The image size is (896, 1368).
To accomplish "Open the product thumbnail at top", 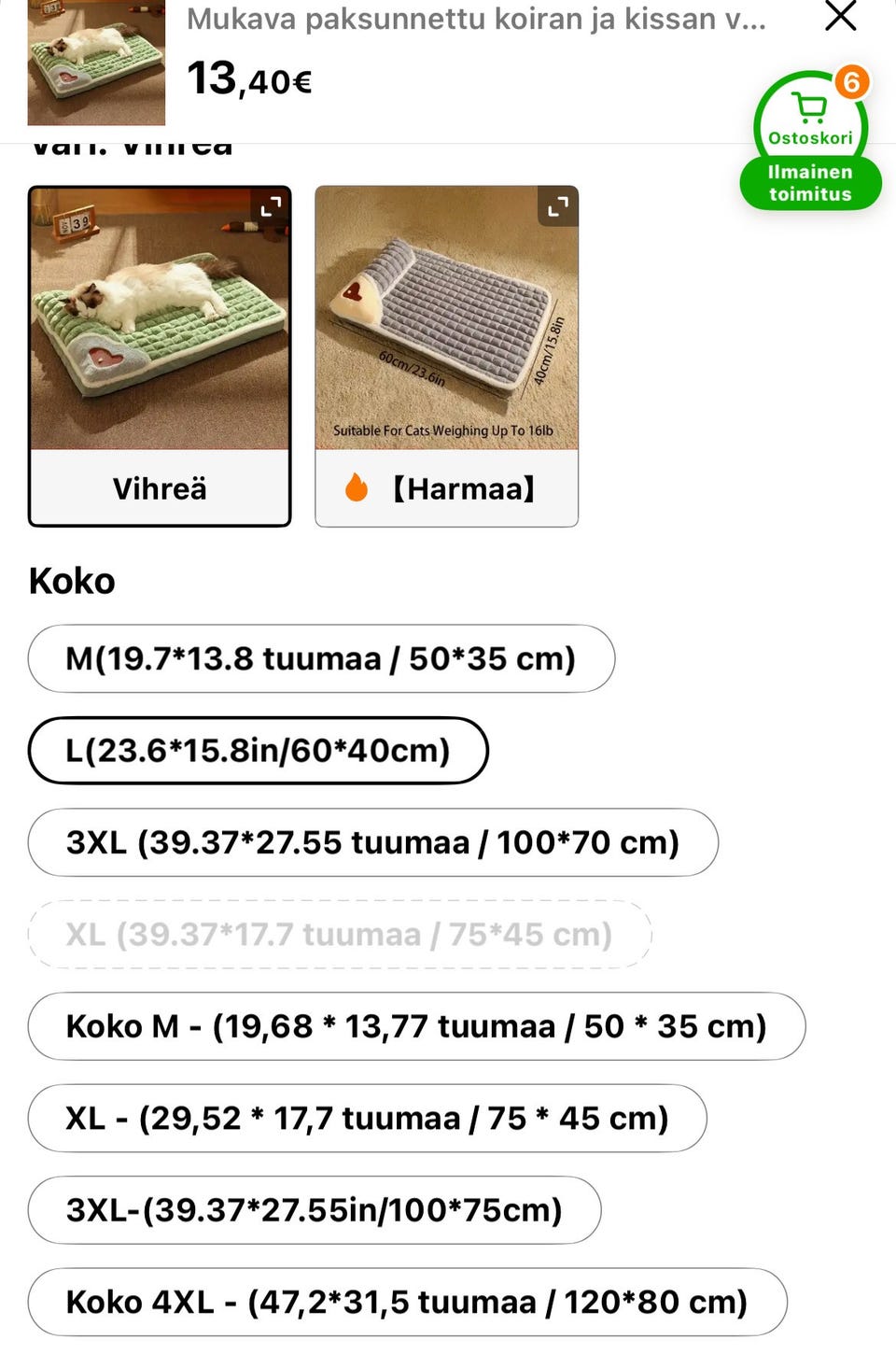I will [96, 63].
